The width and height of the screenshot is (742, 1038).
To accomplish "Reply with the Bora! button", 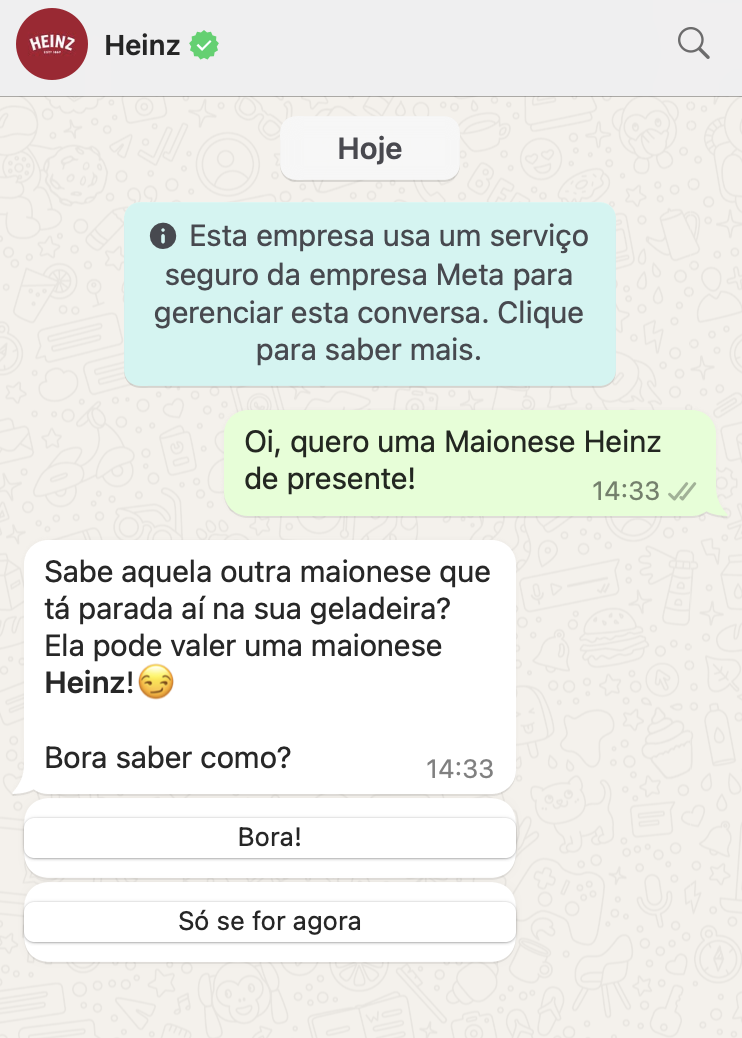I will click(270, 837).
